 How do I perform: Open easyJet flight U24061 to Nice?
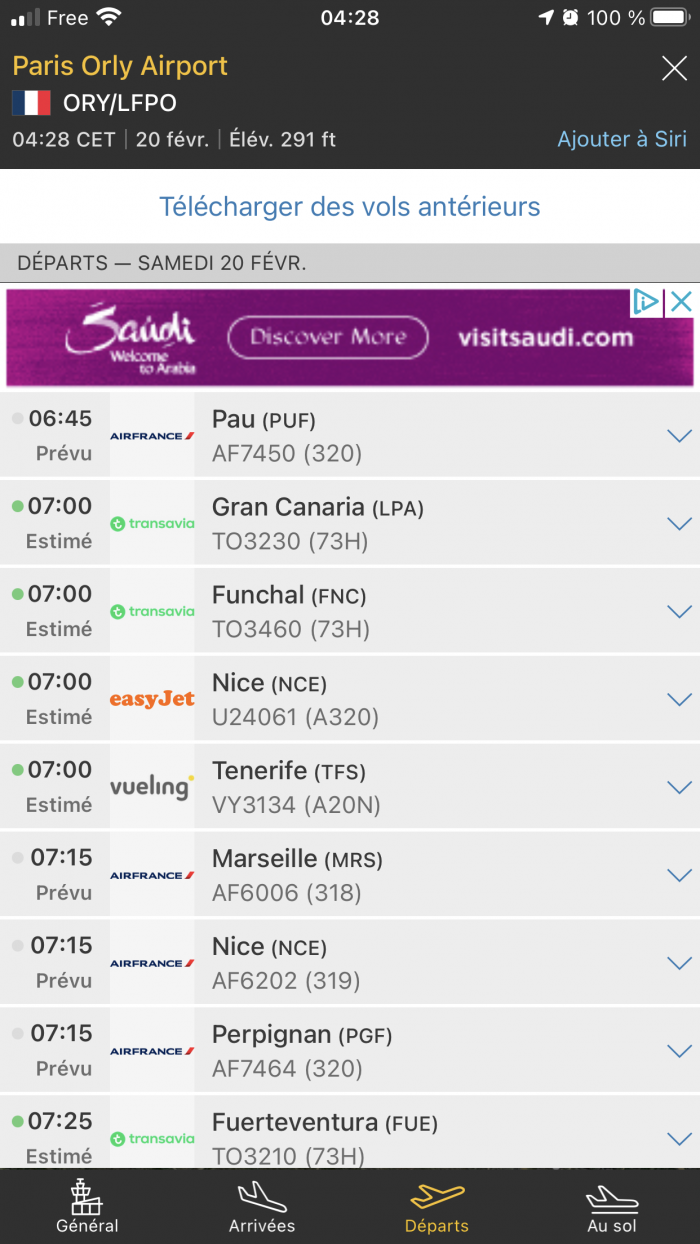pyautogui.click(x=400, y=699)
